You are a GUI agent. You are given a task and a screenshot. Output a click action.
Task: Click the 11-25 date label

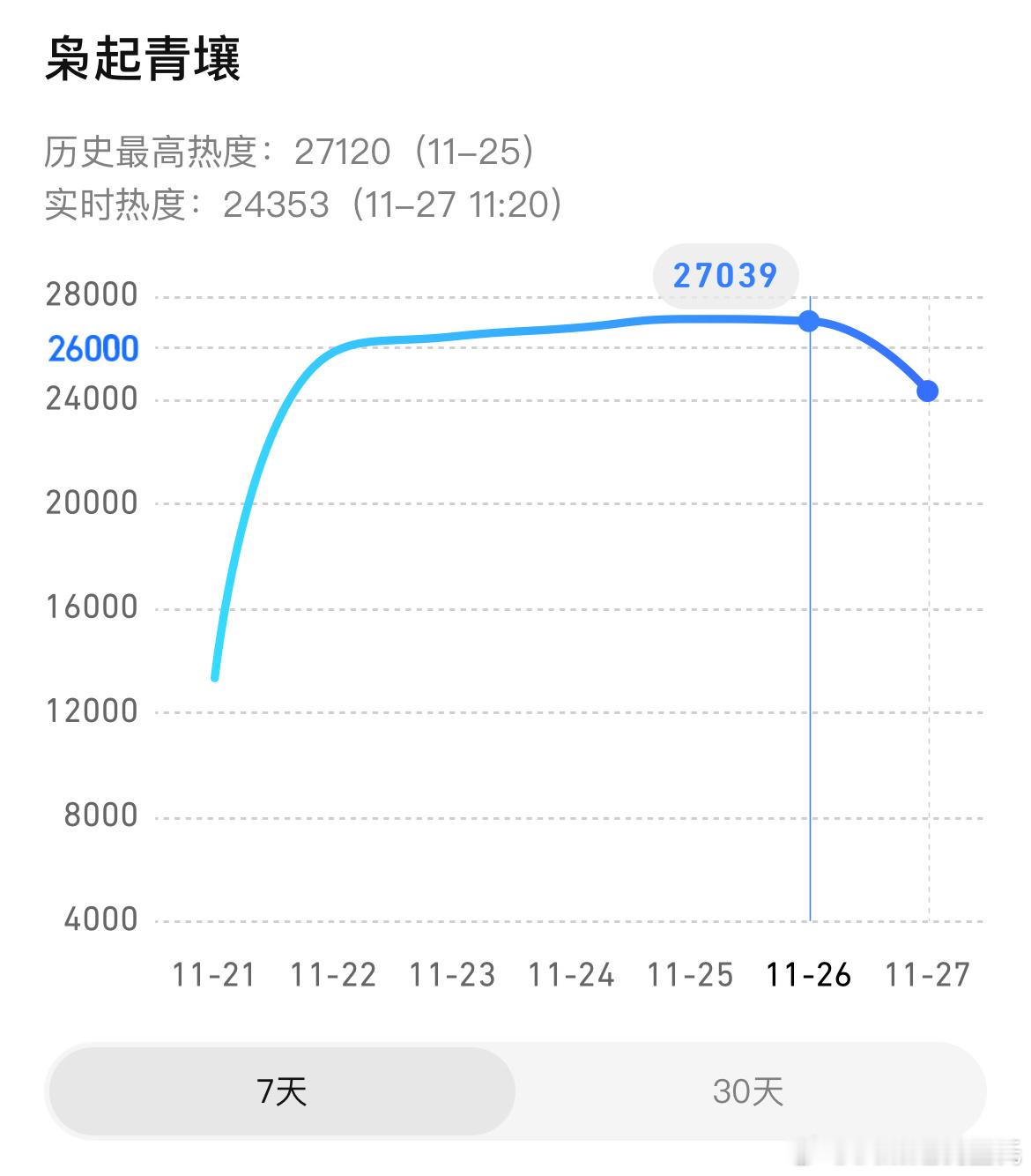pyautogui.click(x=692, y=976)
